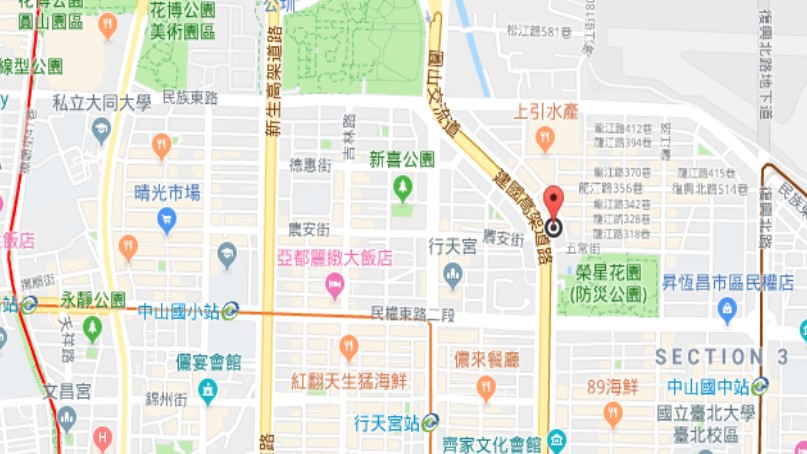
Task: Select the 行天宮站 metro station icon
Action: click(x=430, y=422)
